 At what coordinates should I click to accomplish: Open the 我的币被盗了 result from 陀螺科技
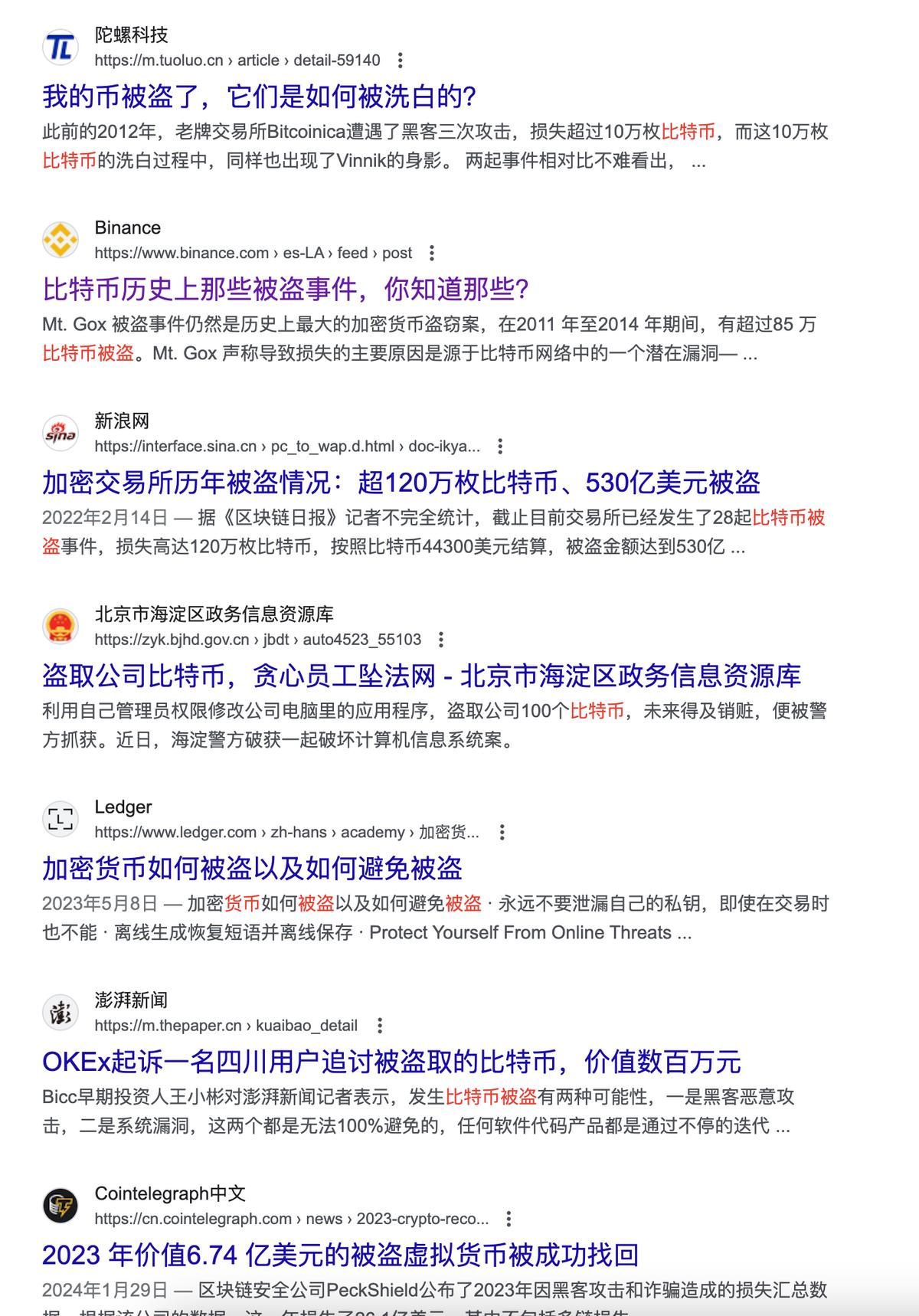pos(260,97)
